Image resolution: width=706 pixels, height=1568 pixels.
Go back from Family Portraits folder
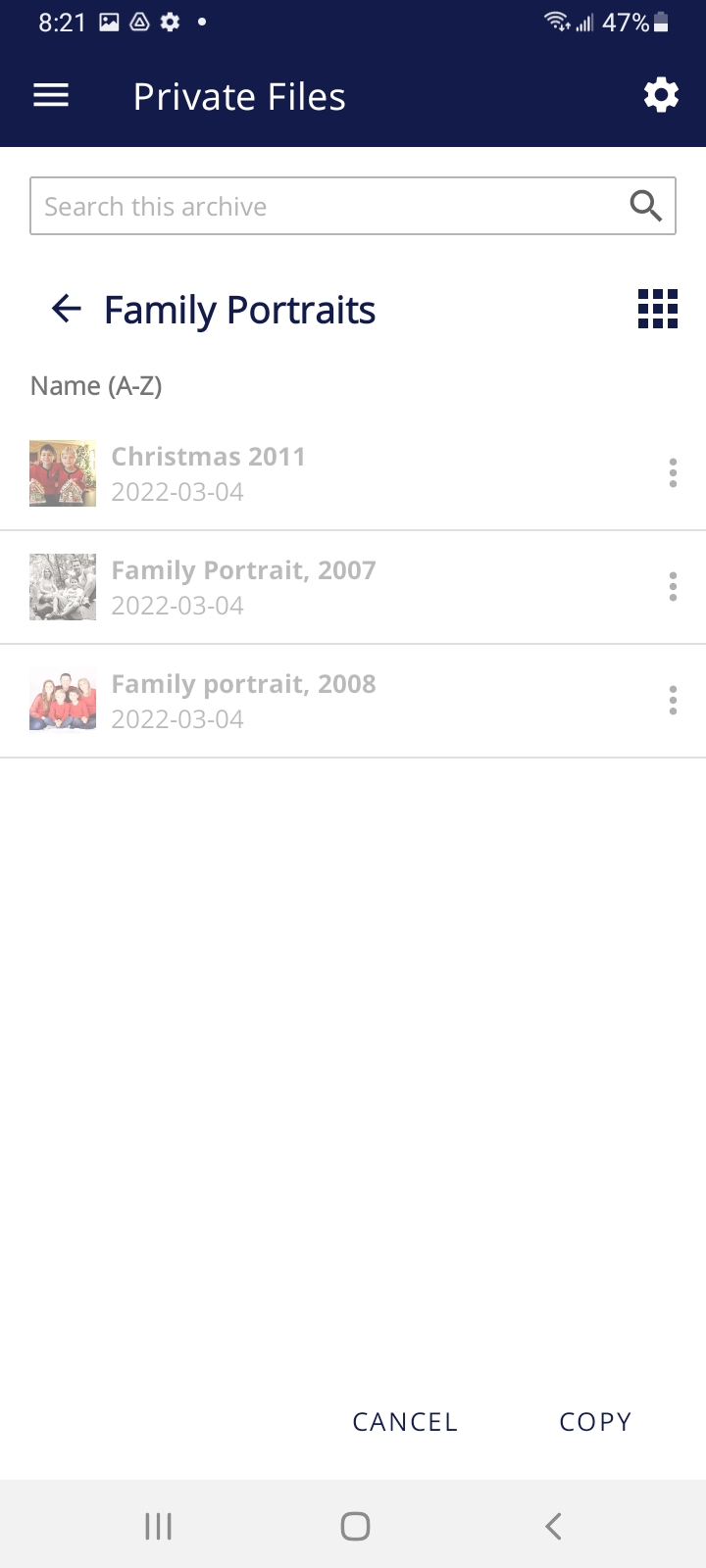[x=66, y=310]
